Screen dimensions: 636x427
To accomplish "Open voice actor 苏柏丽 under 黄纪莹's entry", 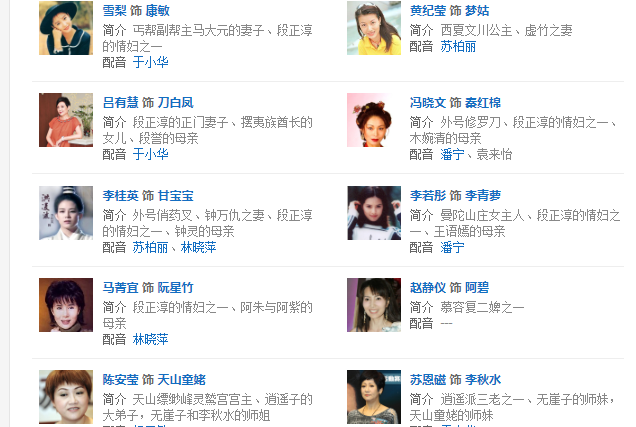I will pos(458,46).
